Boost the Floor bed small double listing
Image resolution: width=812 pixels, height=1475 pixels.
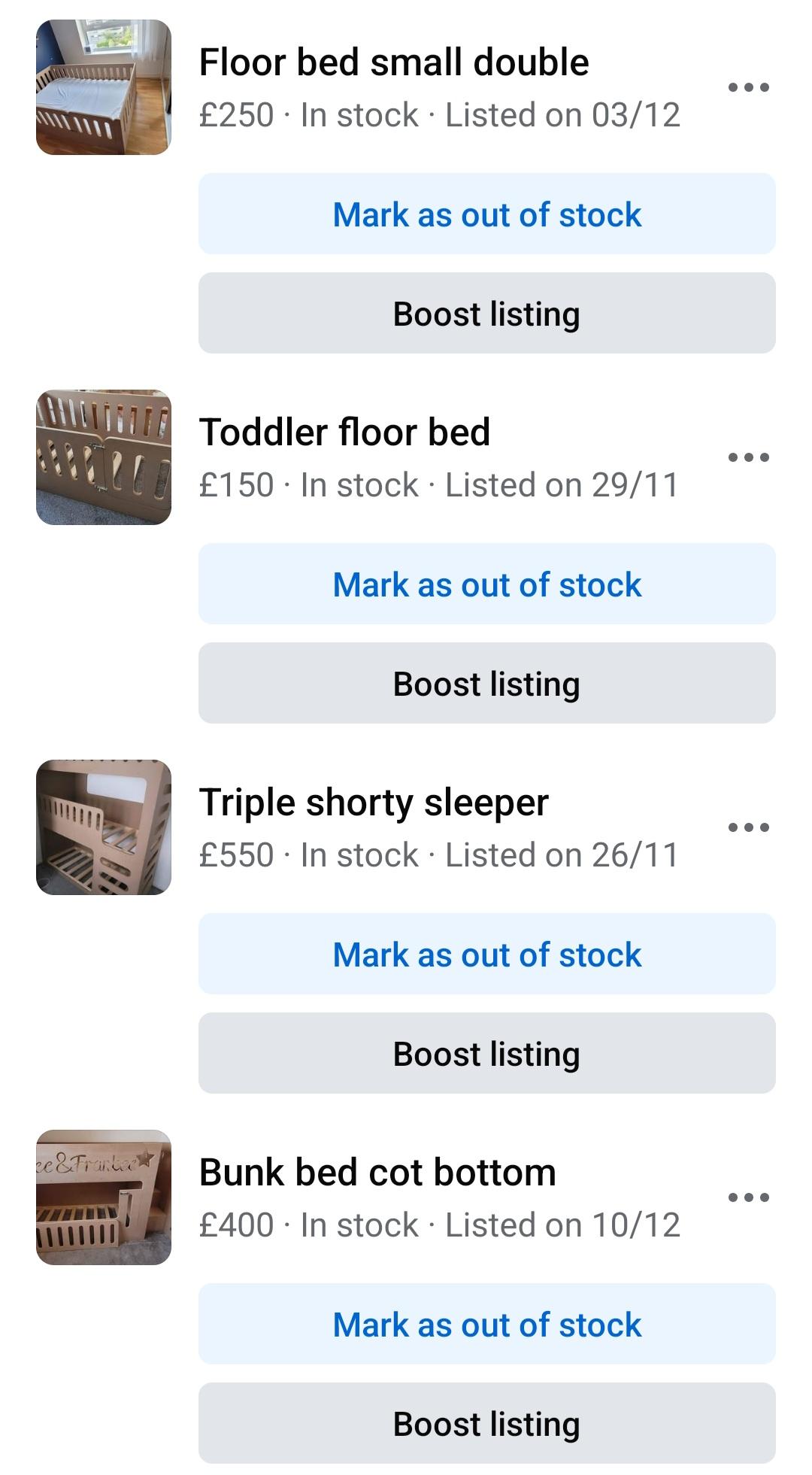click(x=487, y=314)
